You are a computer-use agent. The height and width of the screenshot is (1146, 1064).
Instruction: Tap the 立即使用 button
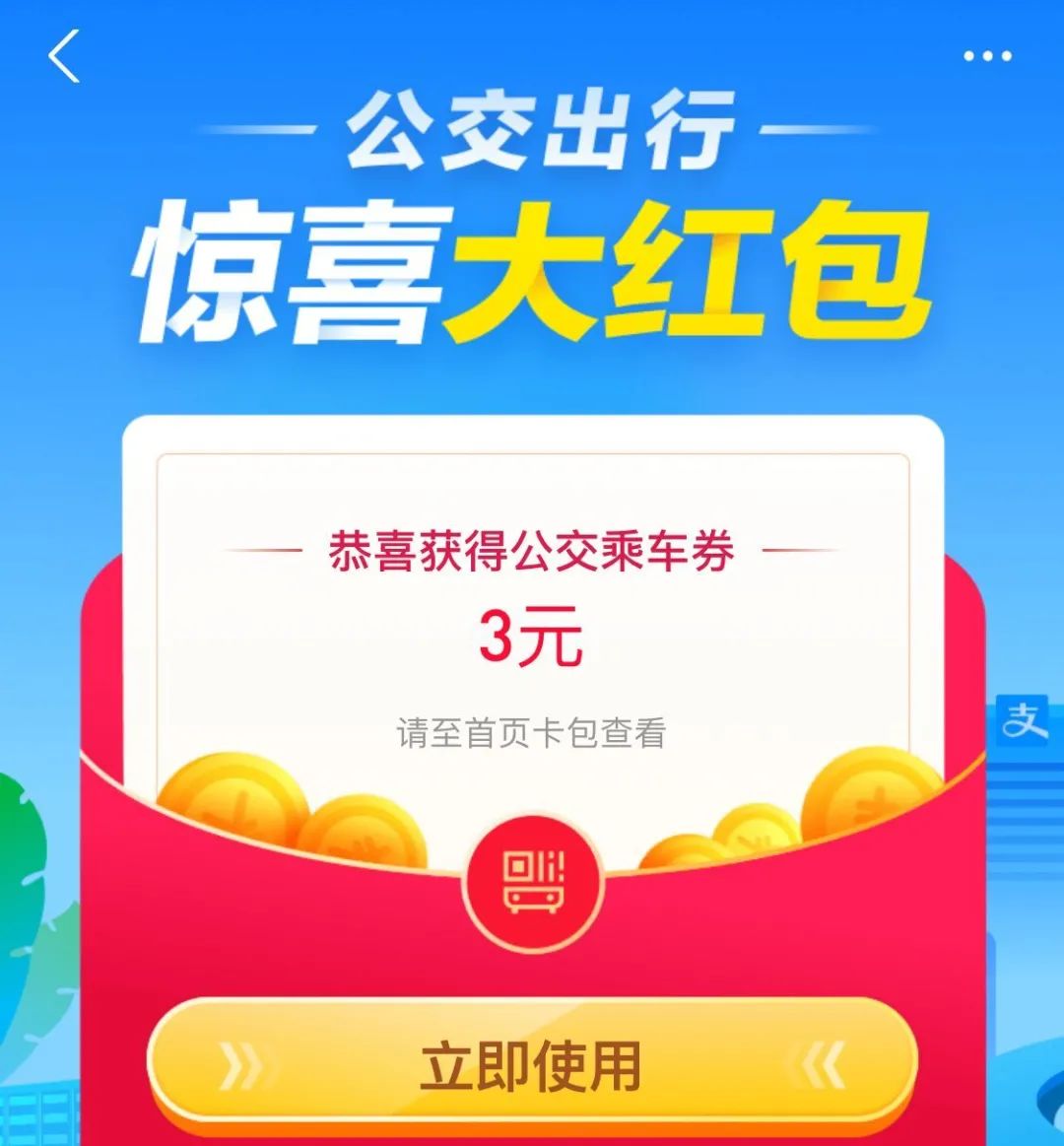pyautogui.click(x=532, y=1064)
